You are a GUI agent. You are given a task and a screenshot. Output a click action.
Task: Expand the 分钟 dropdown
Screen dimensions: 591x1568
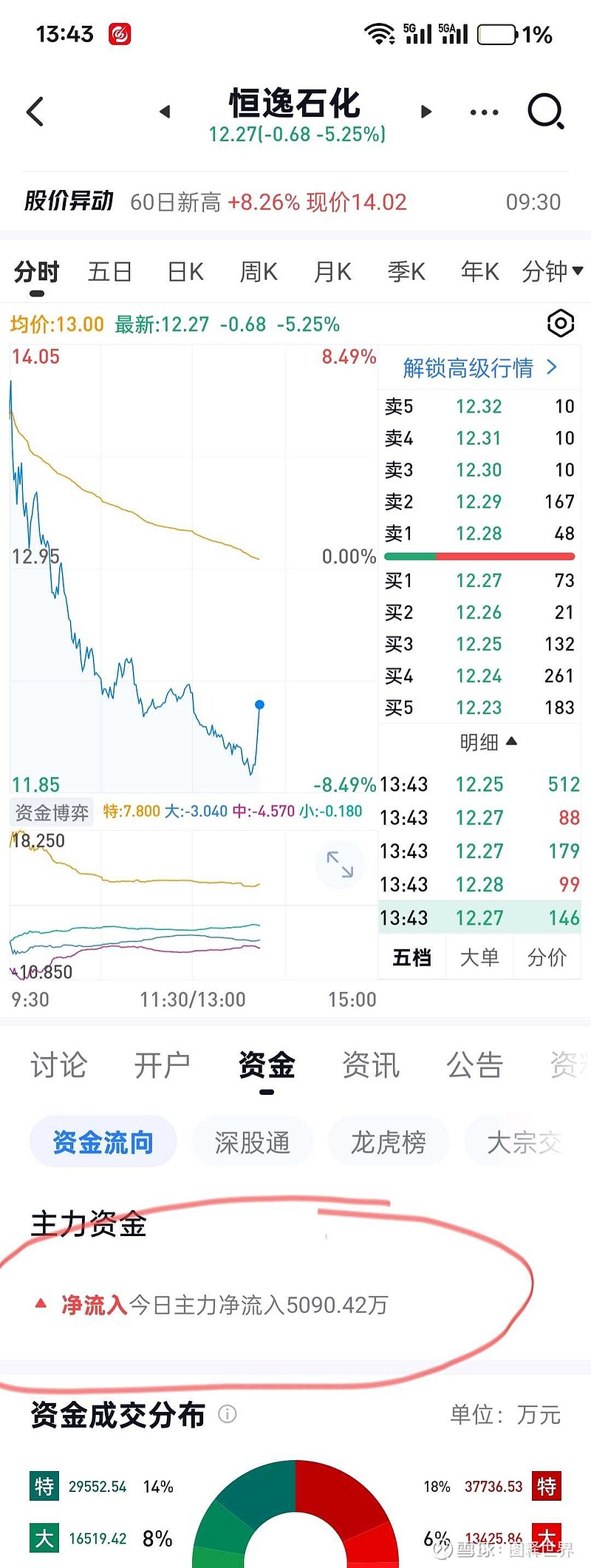(552, 272)
